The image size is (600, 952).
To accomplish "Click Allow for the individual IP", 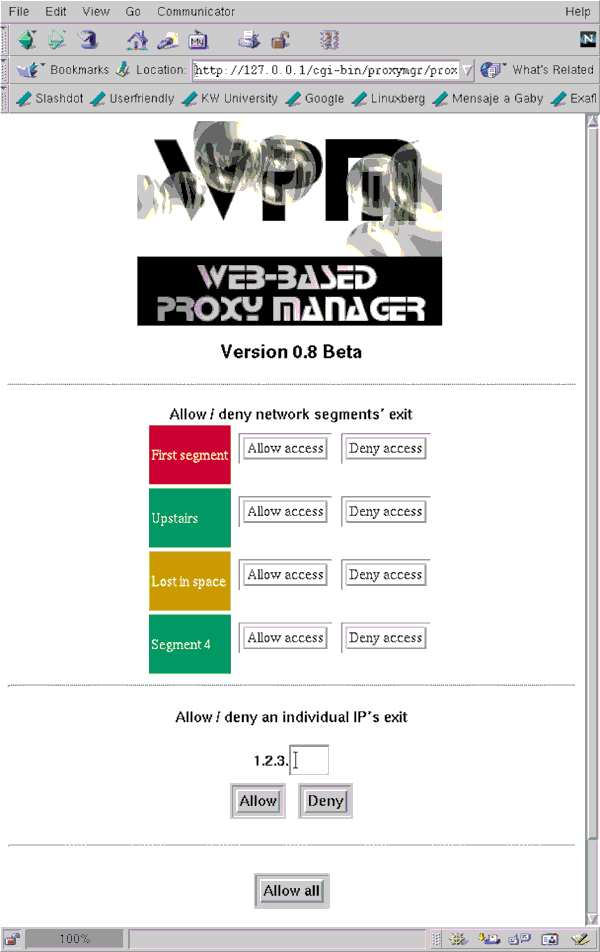I will point(257,801).
